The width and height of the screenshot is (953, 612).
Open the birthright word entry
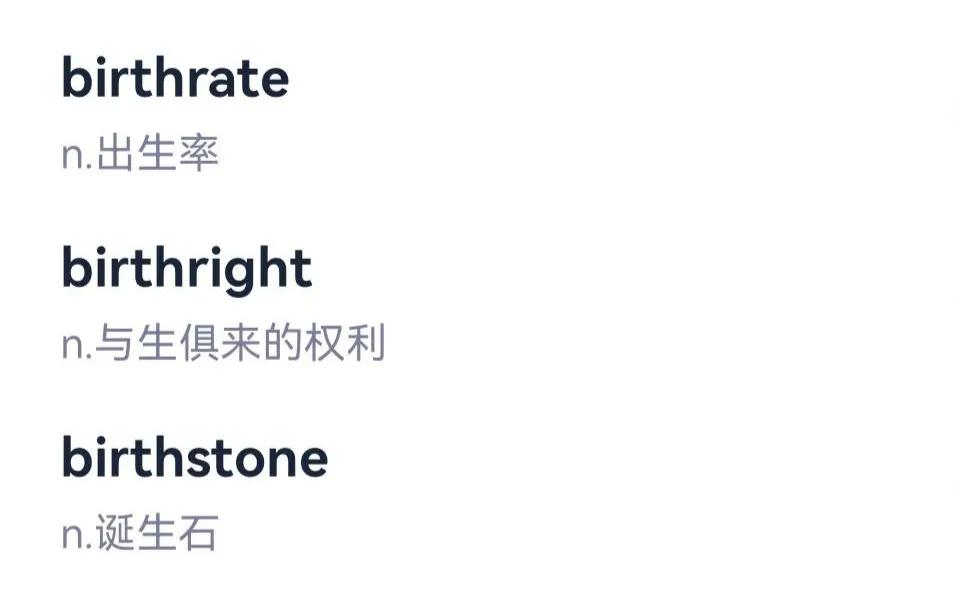(x=186, y=269)
